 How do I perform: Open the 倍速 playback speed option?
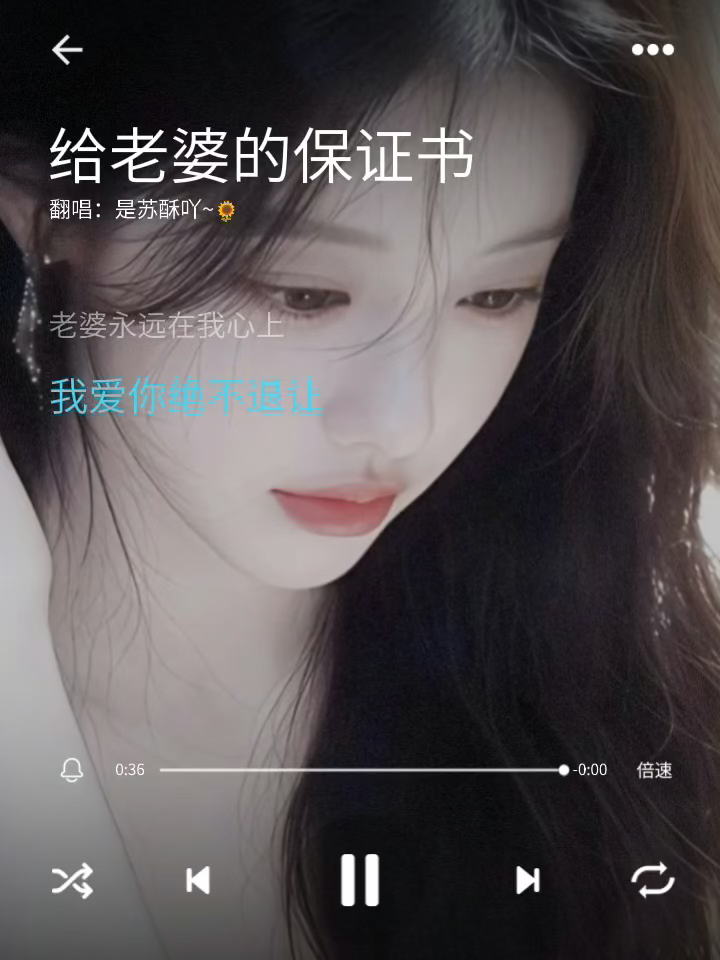click(654, 770)
